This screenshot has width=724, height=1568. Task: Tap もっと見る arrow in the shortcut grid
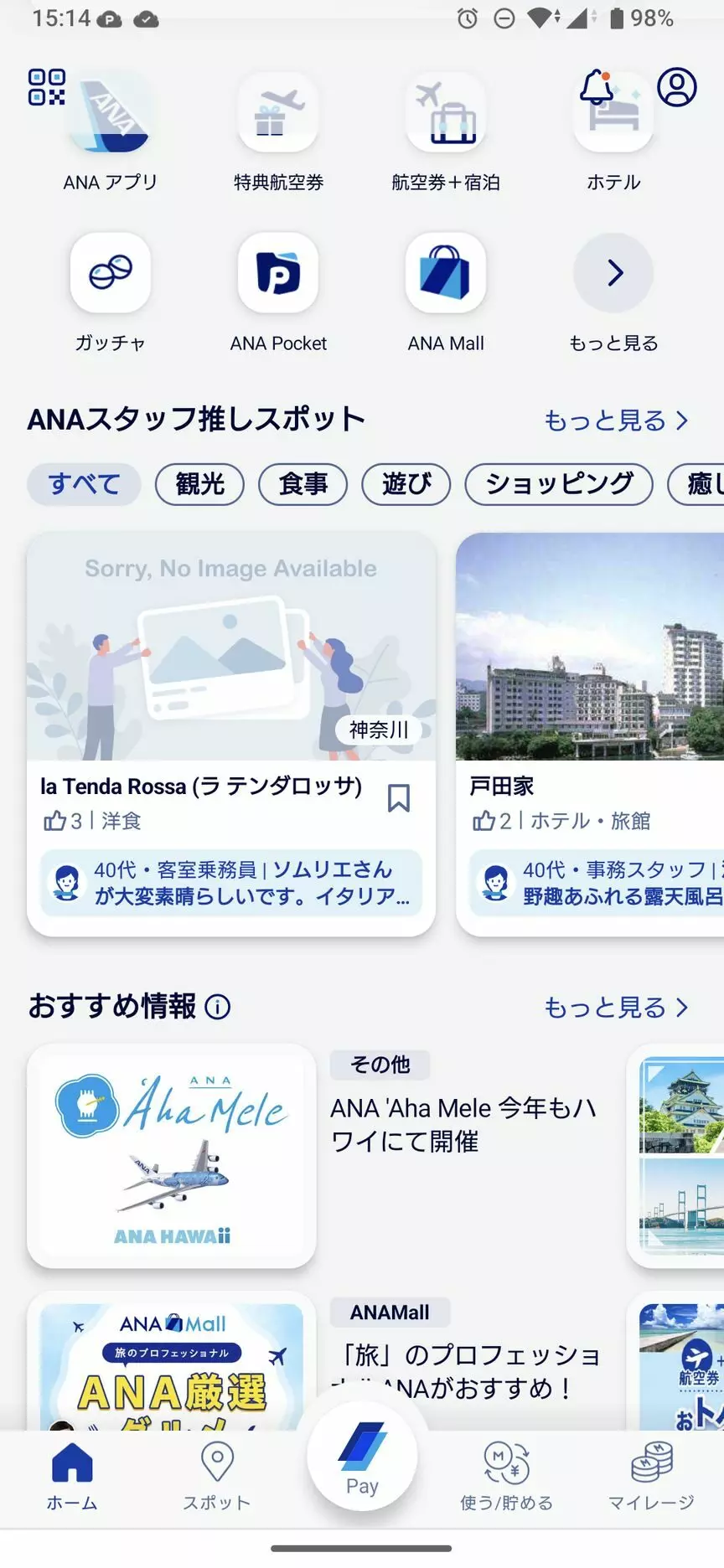click(613, 274)
